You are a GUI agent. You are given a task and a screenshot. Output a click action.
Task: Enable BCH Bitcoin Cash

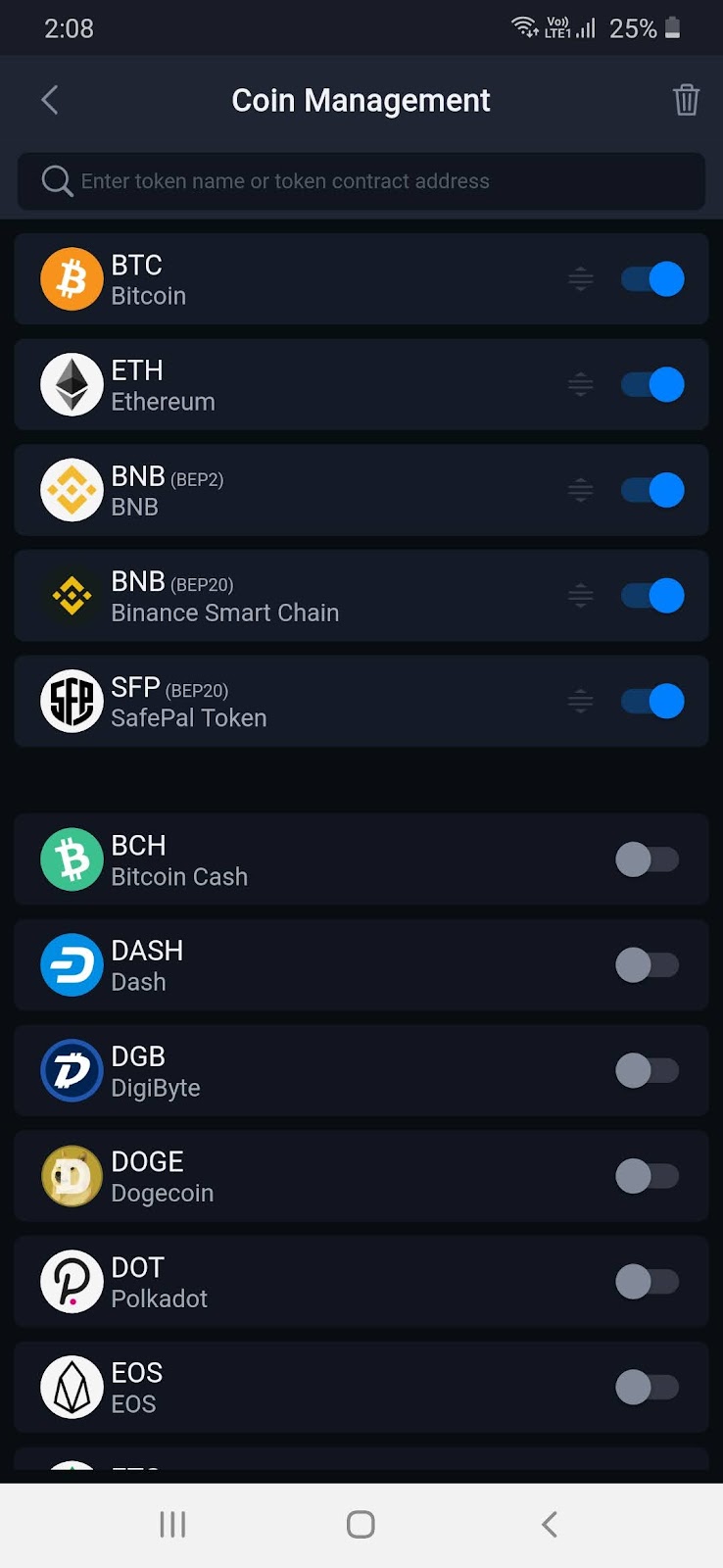click(x=647, y=859)
